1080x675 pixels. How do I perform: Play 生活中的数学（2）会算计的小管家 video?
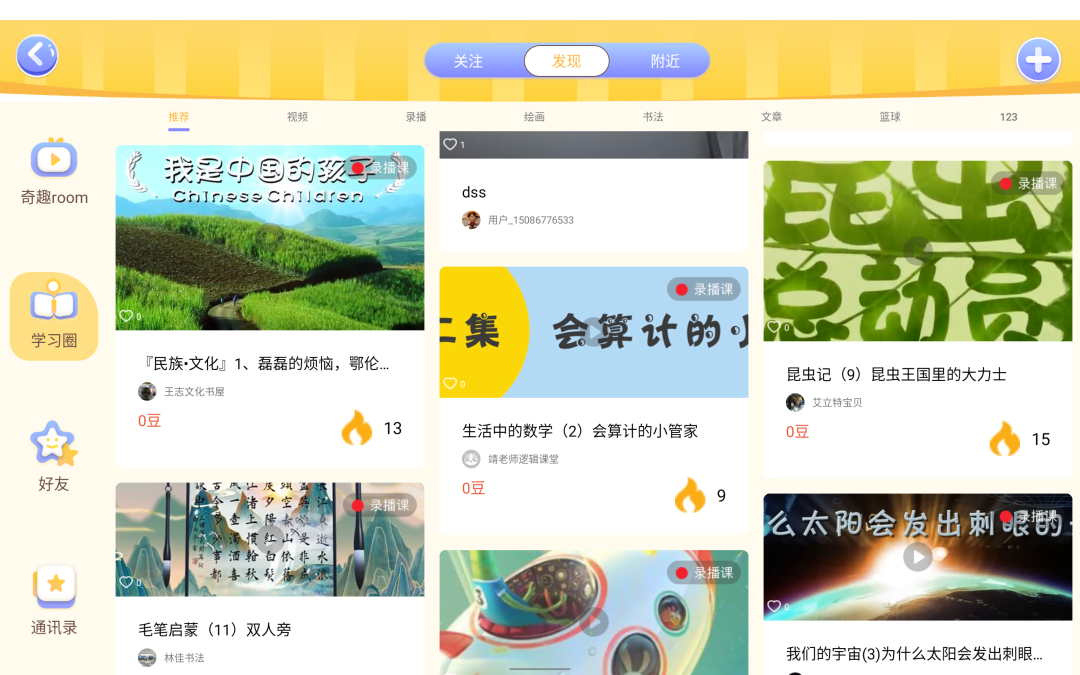(x=594, y=332)
